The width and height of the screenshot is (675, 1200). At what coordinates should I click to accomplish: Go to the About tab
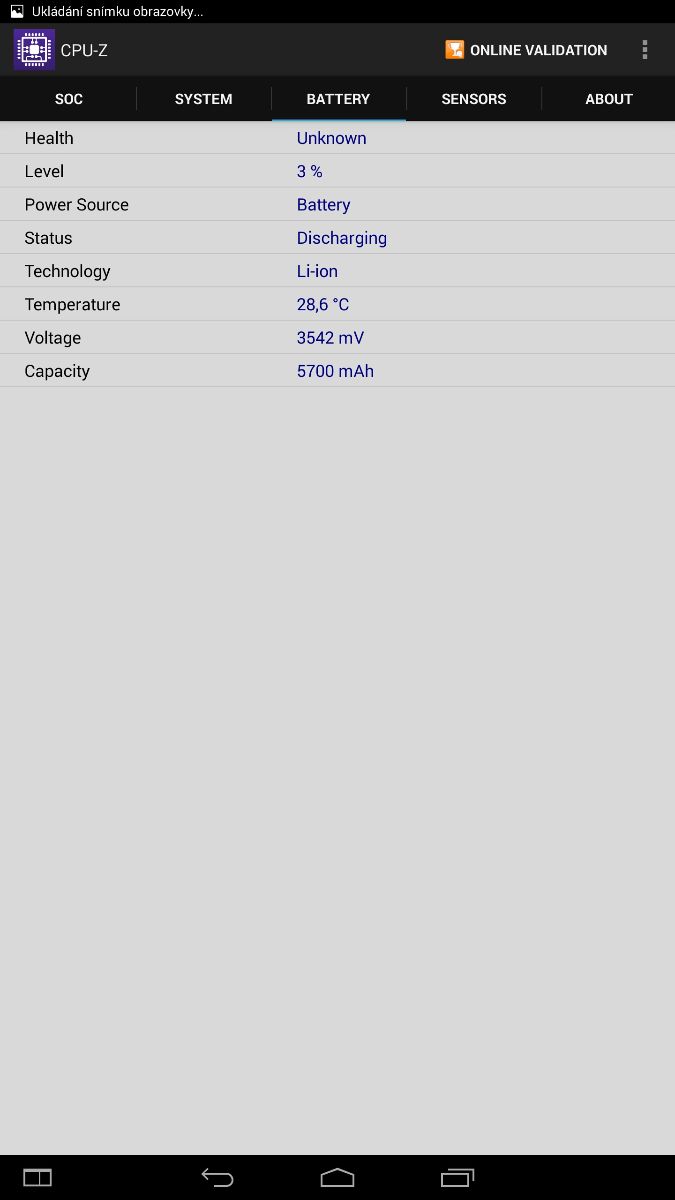[x=608, y=99]
